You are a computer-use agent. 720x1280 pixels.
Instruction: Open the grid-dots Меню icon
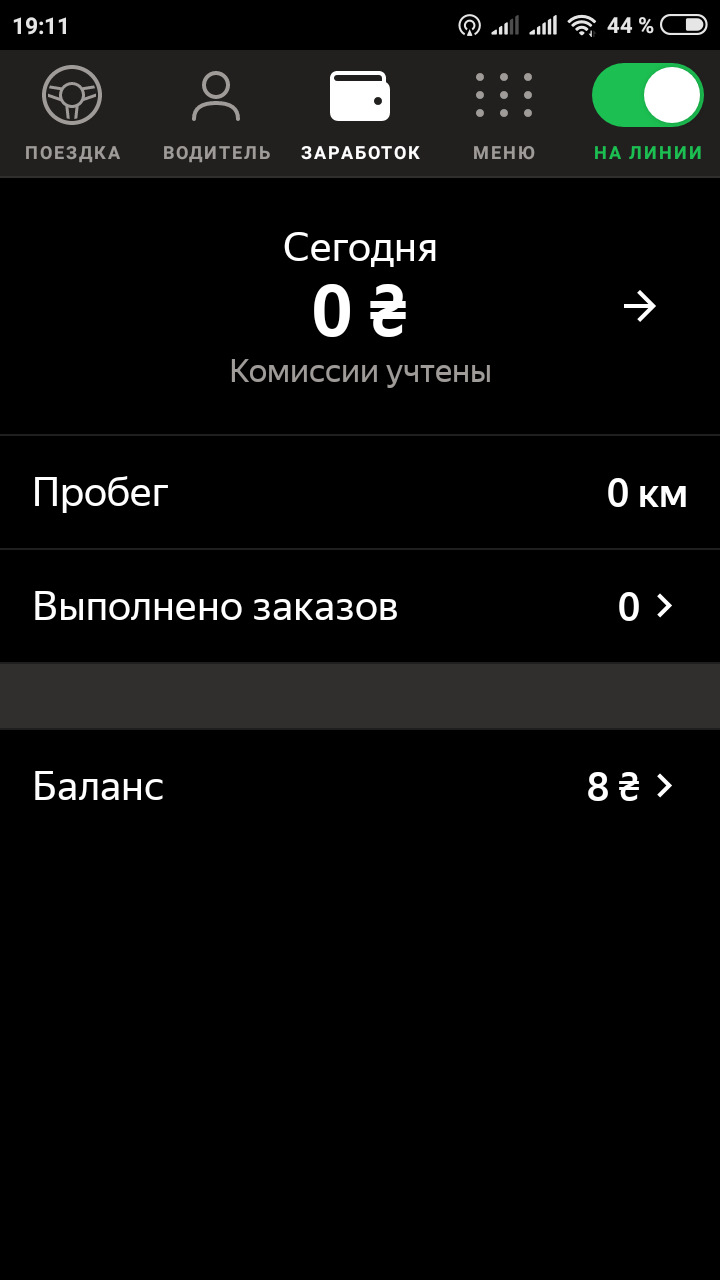[503, 95]
